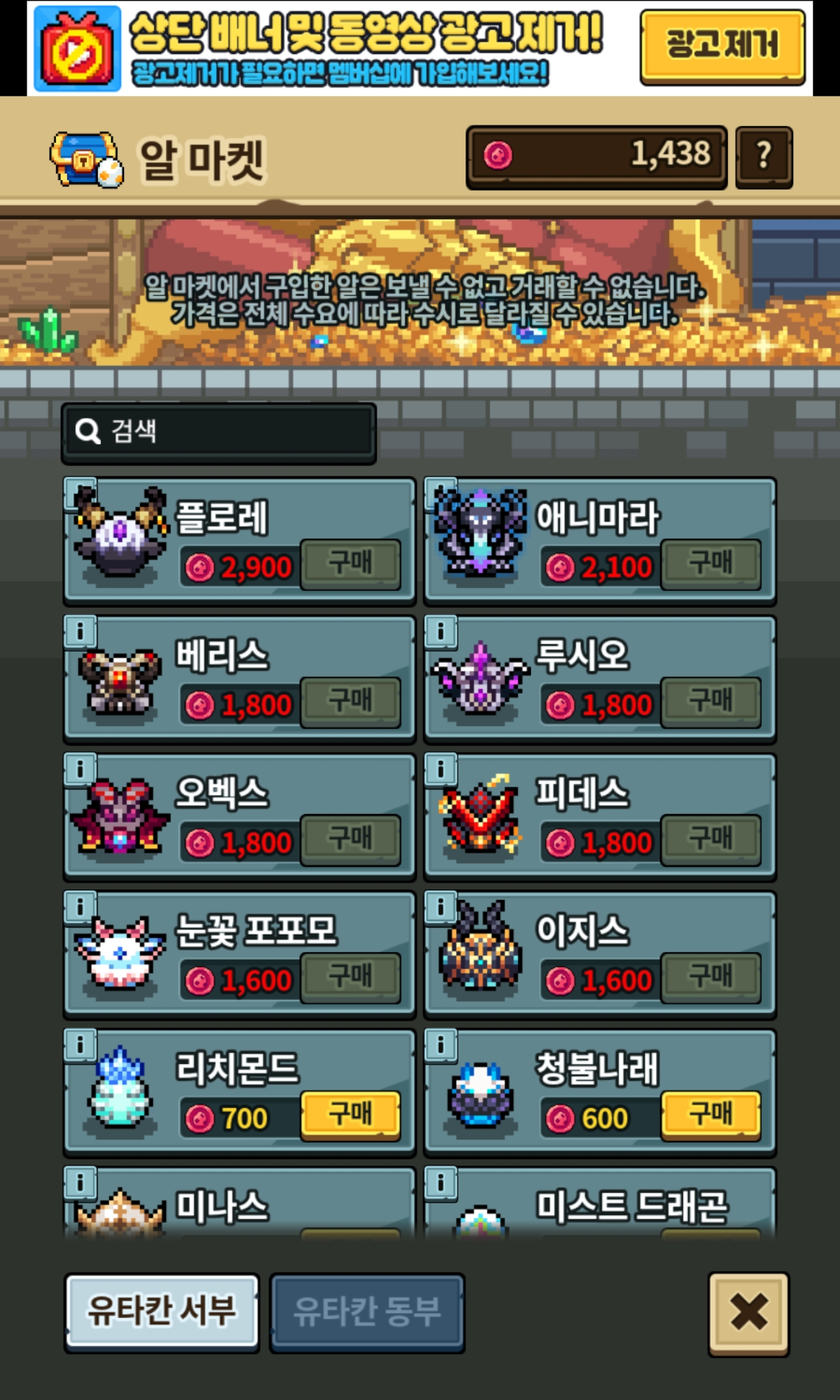Tap the 구매 button for 플로레

point(350,563)
